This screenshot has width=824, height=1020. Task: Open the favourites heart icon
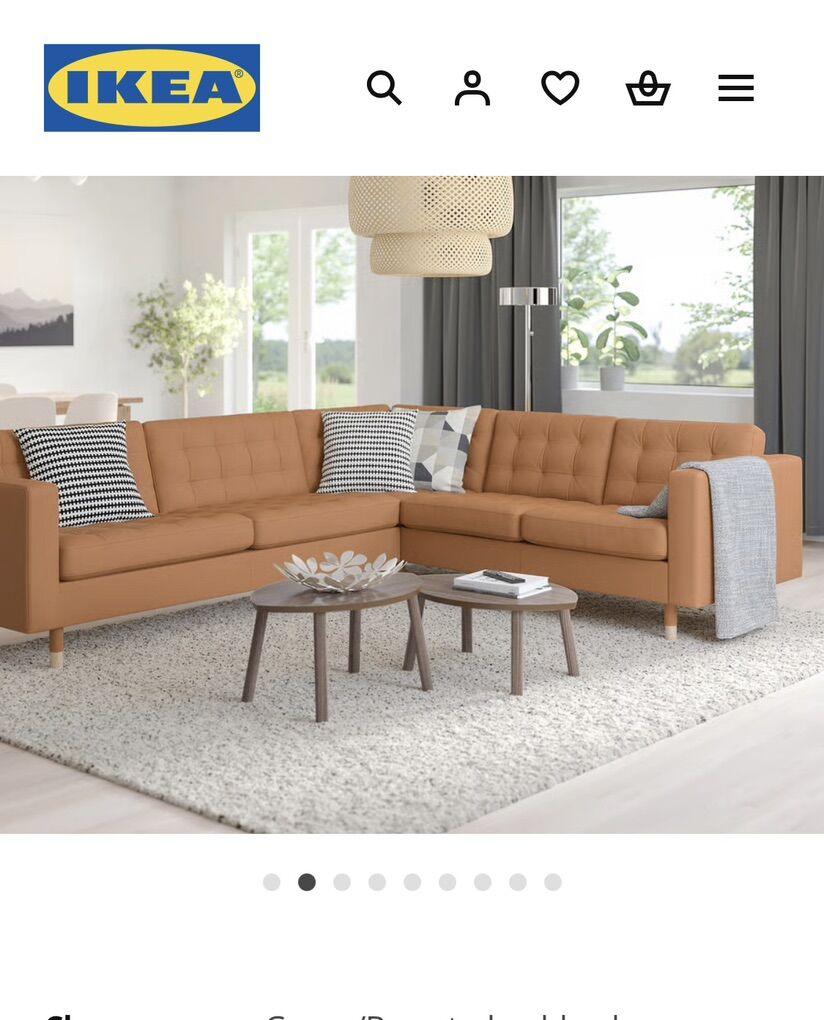560,88
